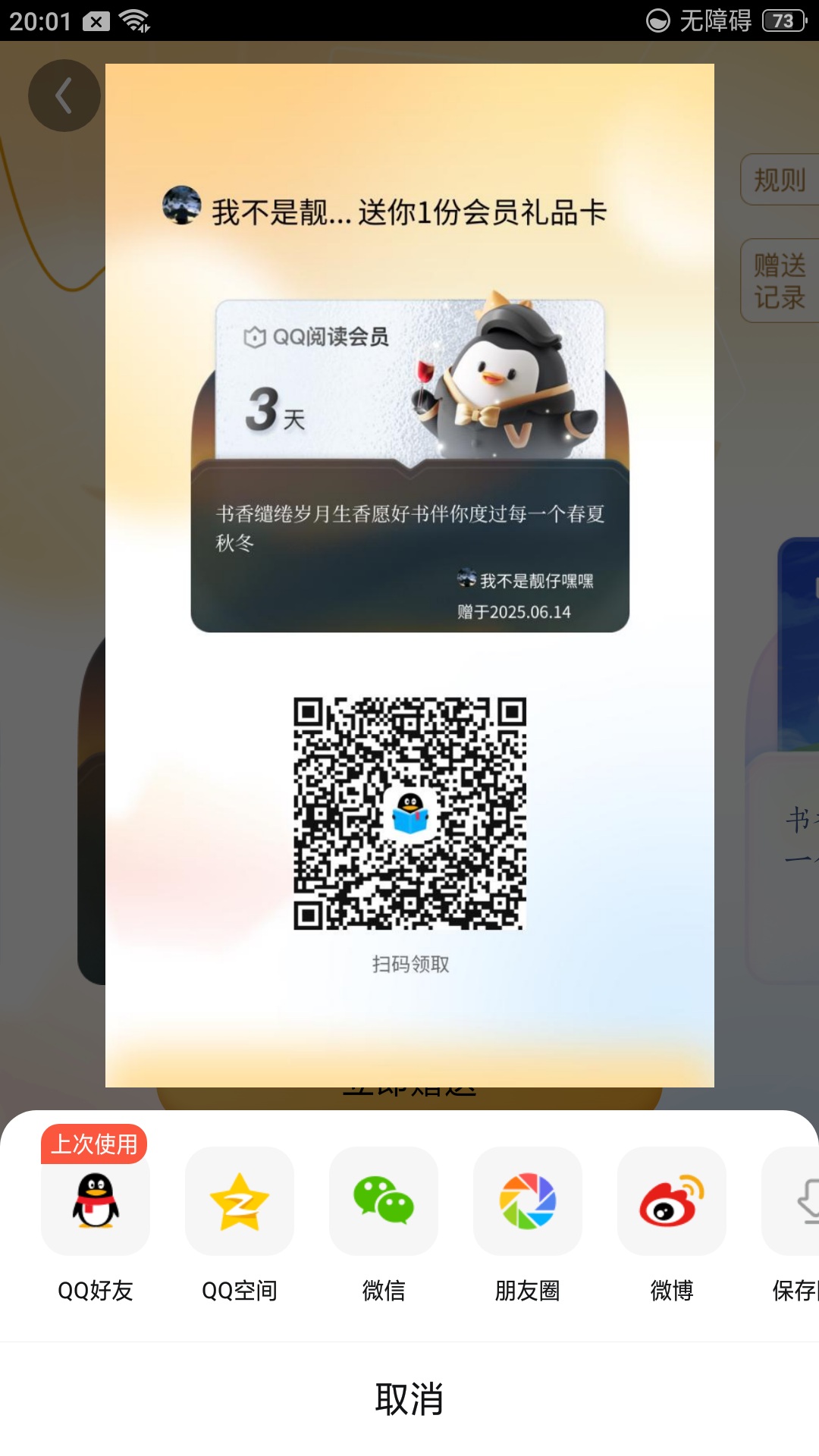The height and width of the screenshot is (1456, 819).
Task: Tap 取消 to cancel sharing
Action: click(x=409, y=1399)
